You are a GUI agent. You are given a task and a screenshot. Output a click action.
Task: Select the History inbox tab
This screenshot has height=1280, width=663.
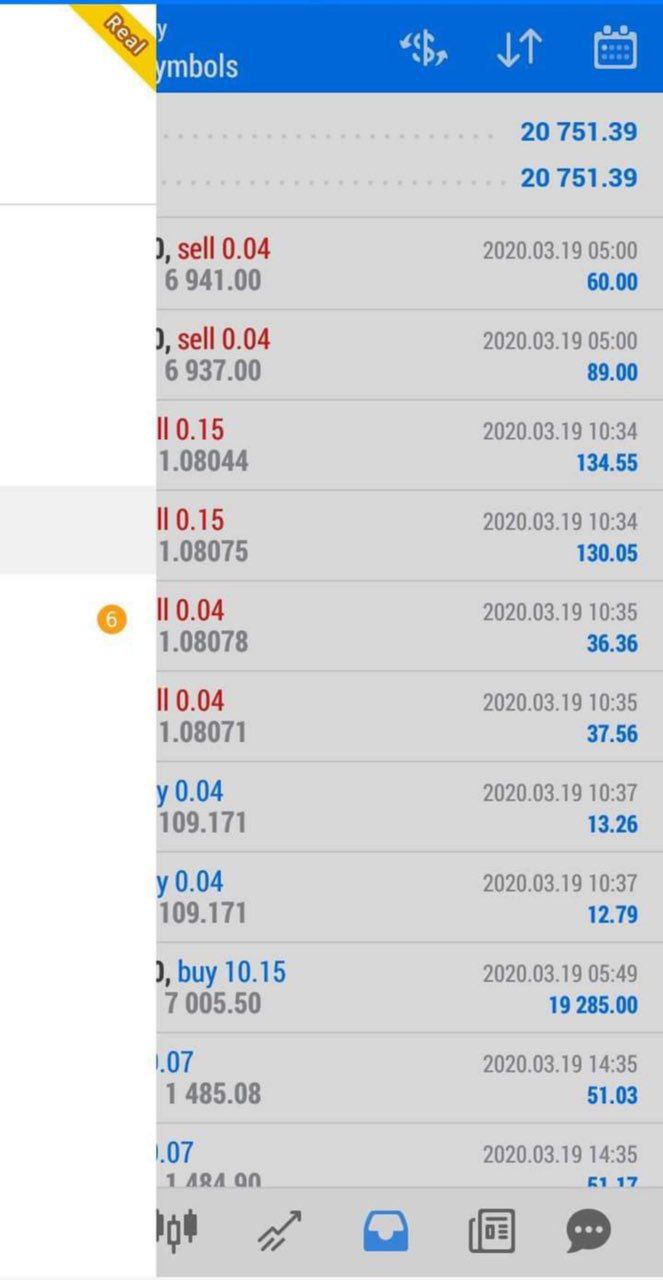click(x=386, y=1231)
